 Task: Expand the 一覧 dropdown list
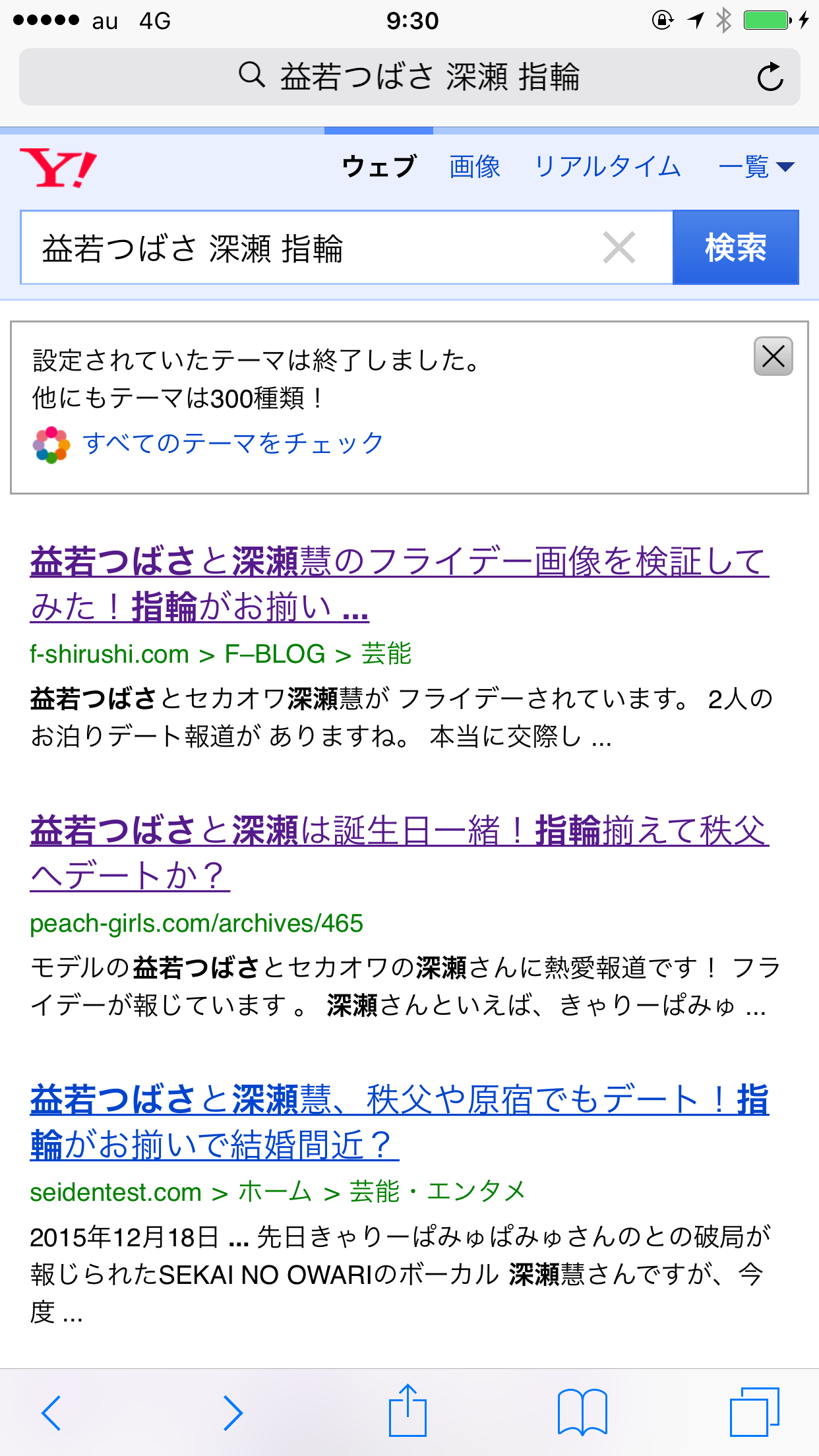(756, 166)
